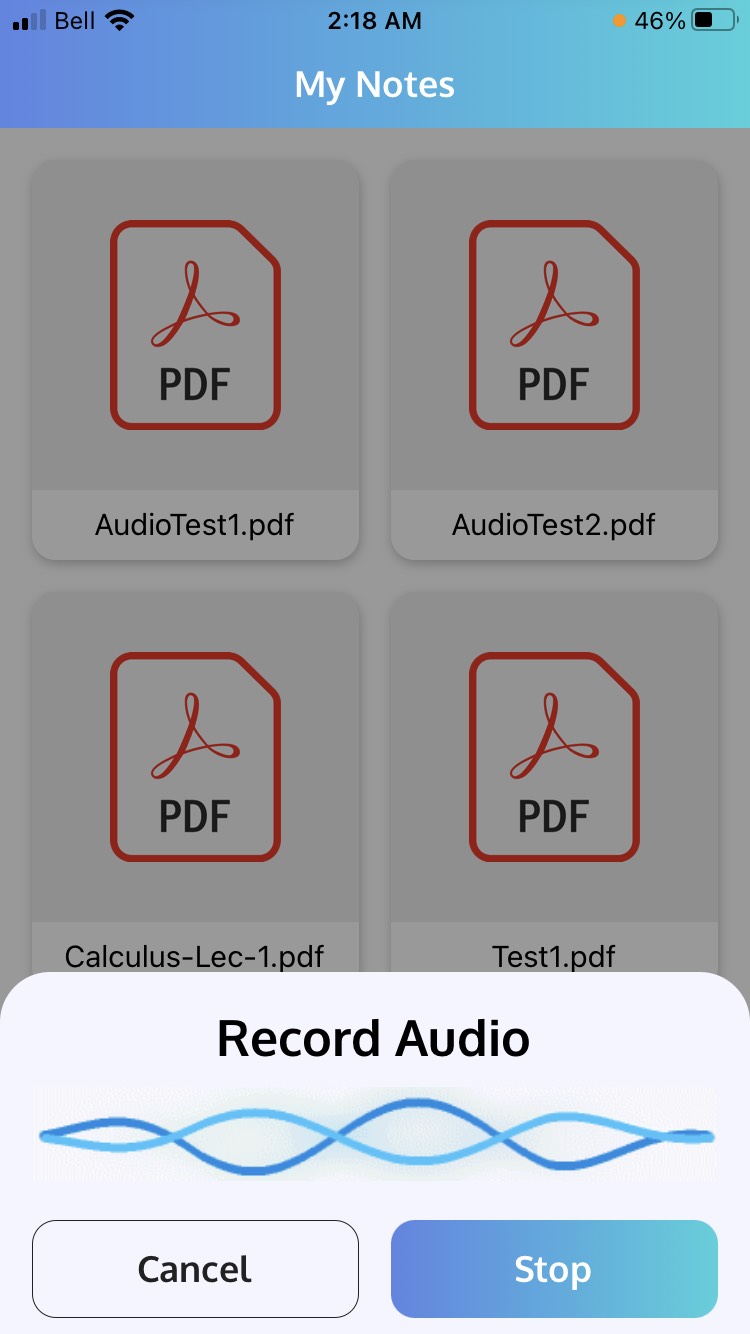Stop the audio recording
Viewport: 750px width, 1334px height.
click(554, 1269)
